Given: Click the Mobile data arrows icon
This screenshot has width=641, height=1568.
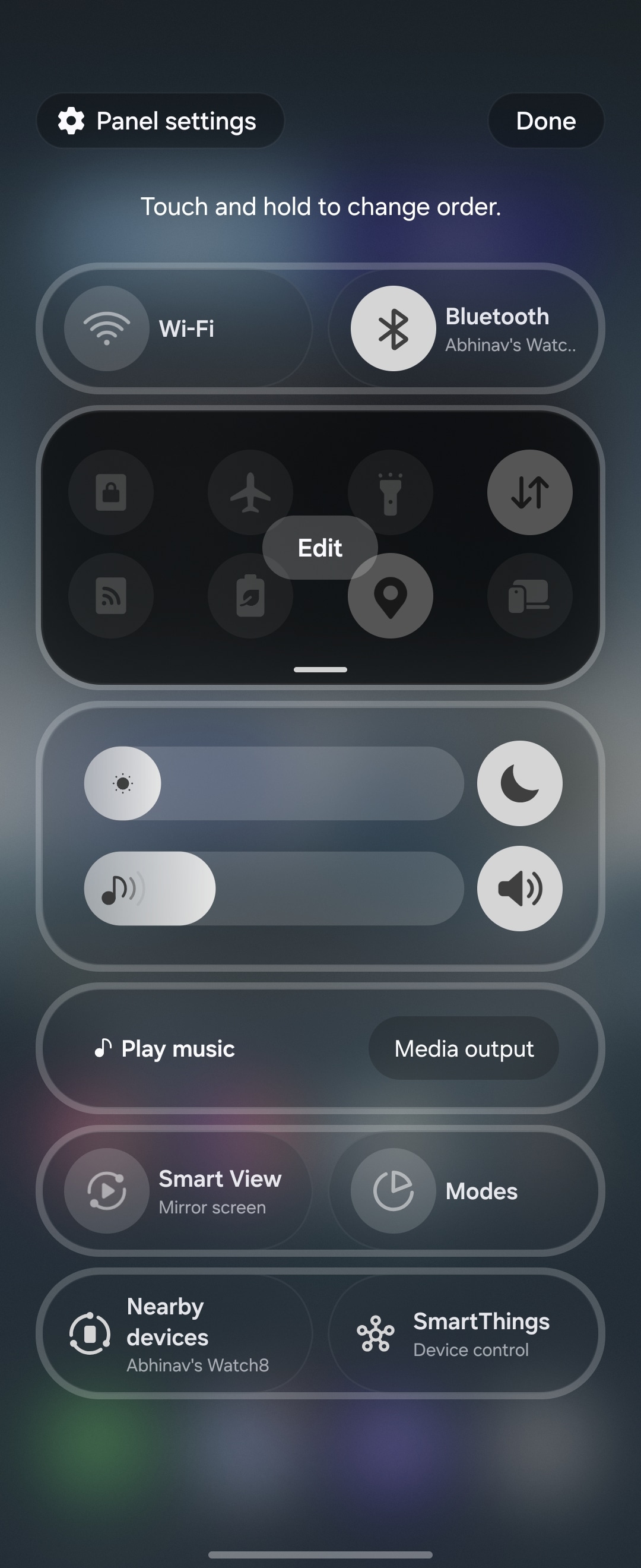Looking at the screenshot, I should [x=529, y=493].
